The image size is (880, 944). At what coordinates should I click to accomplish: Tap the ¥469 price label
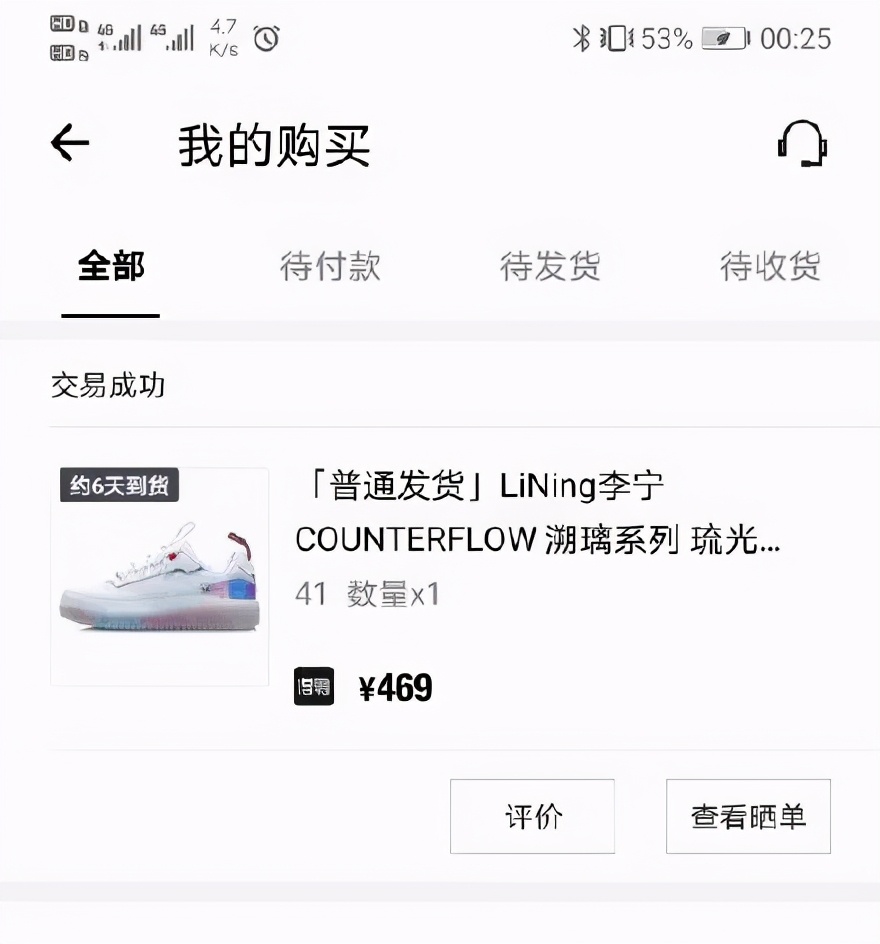coord(395,687)
